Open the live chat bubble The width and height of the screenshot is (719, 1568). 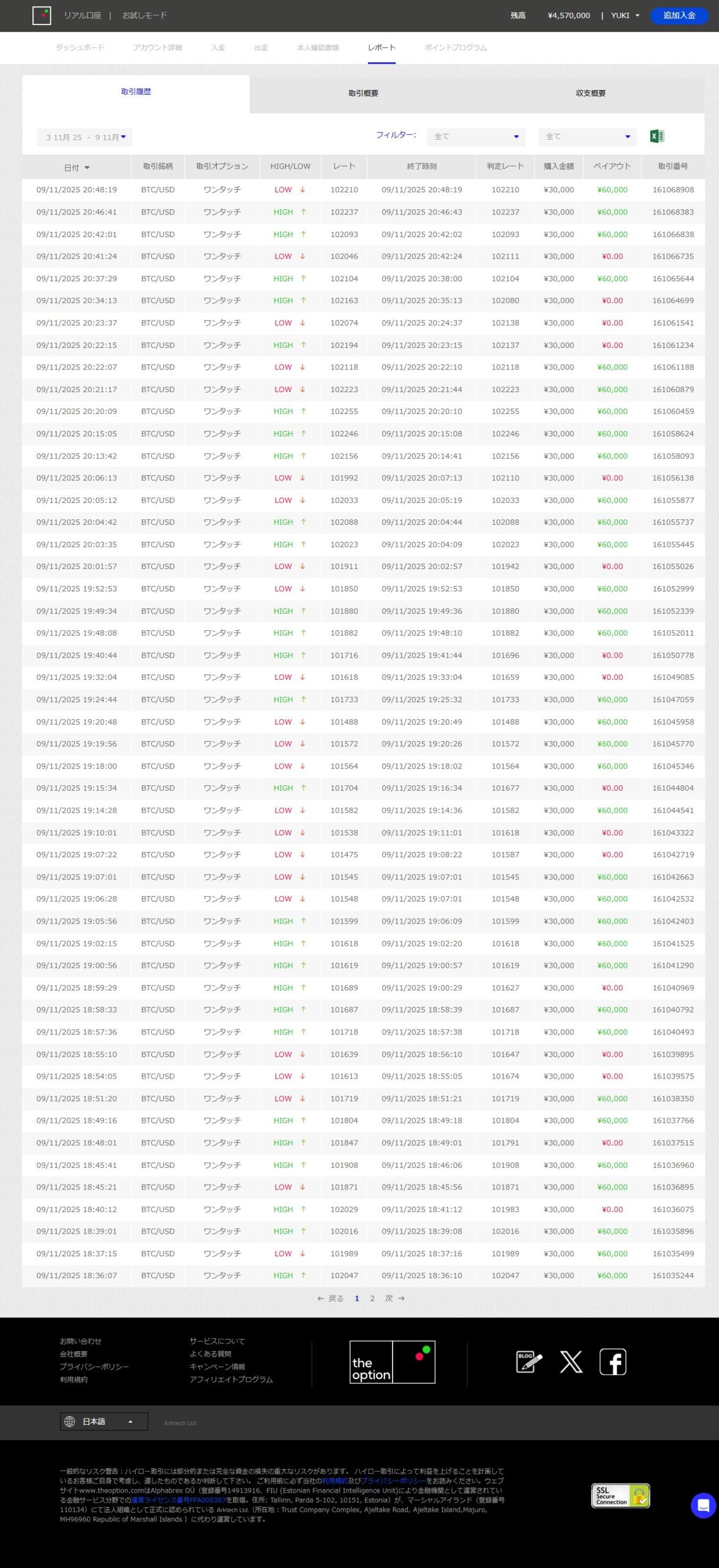tap(703, 1505)
